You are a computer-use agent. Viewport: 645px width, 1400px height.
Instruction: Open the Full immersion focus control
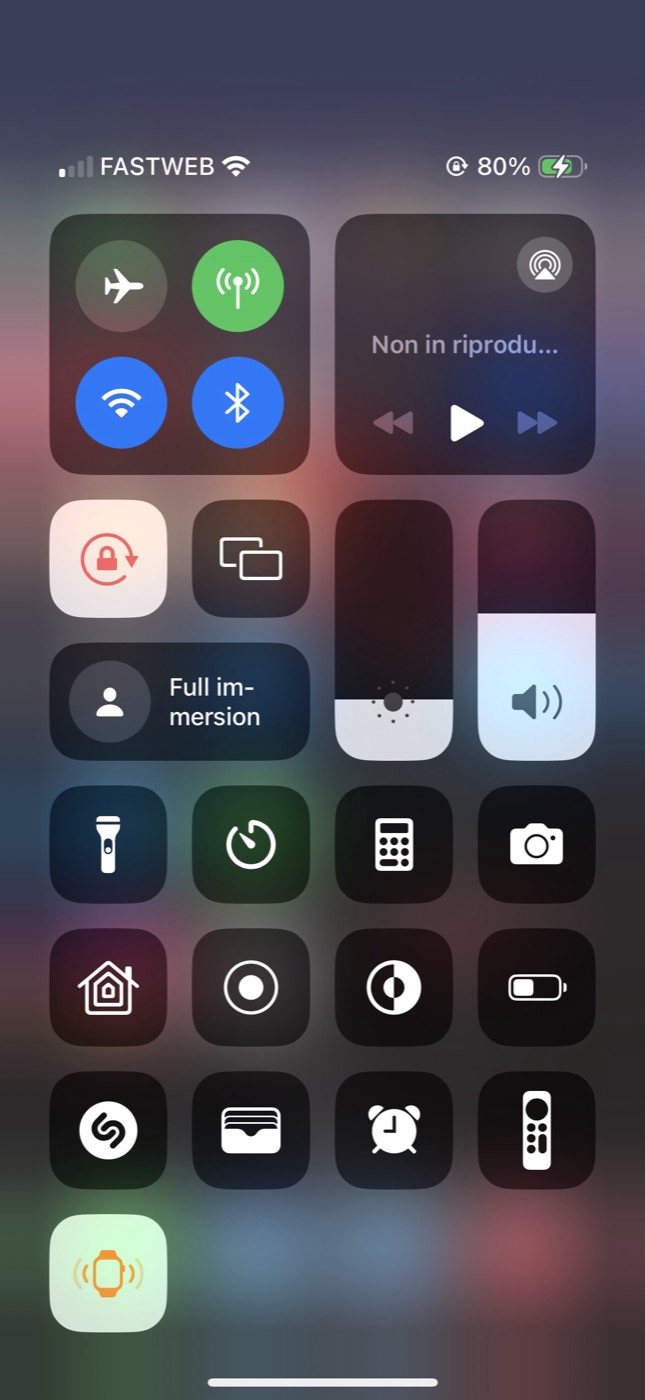[x=180, y=702]
